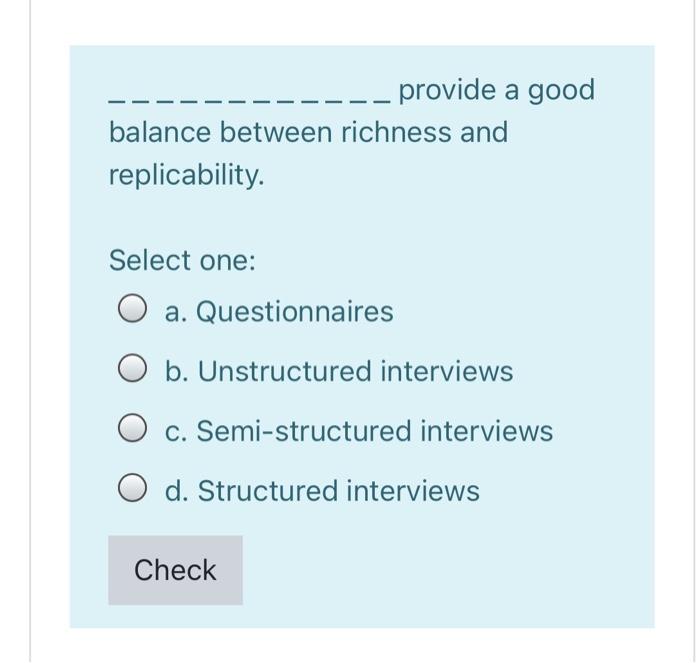Viewport: 700px width, 663px height.
Task: Choose Unstructured interviews as the answer
Action: click(134, 372)
